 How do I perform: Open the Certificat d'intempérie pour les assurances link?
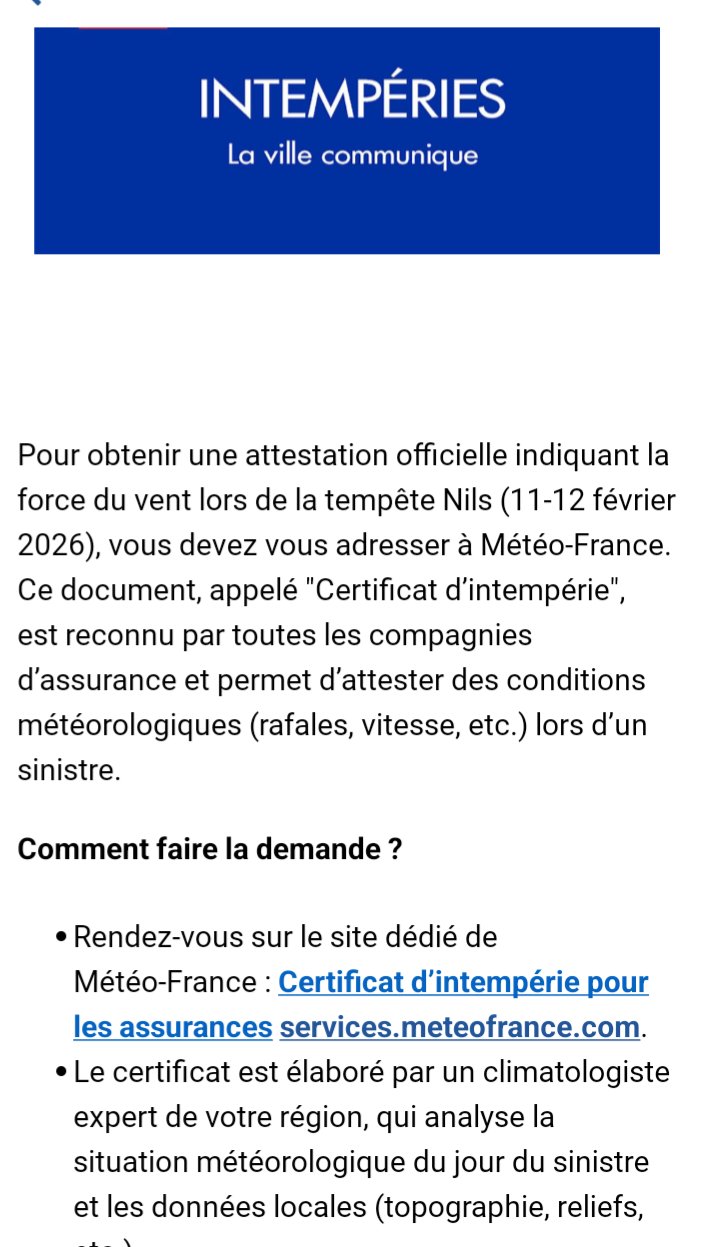(x=463, y=982)
